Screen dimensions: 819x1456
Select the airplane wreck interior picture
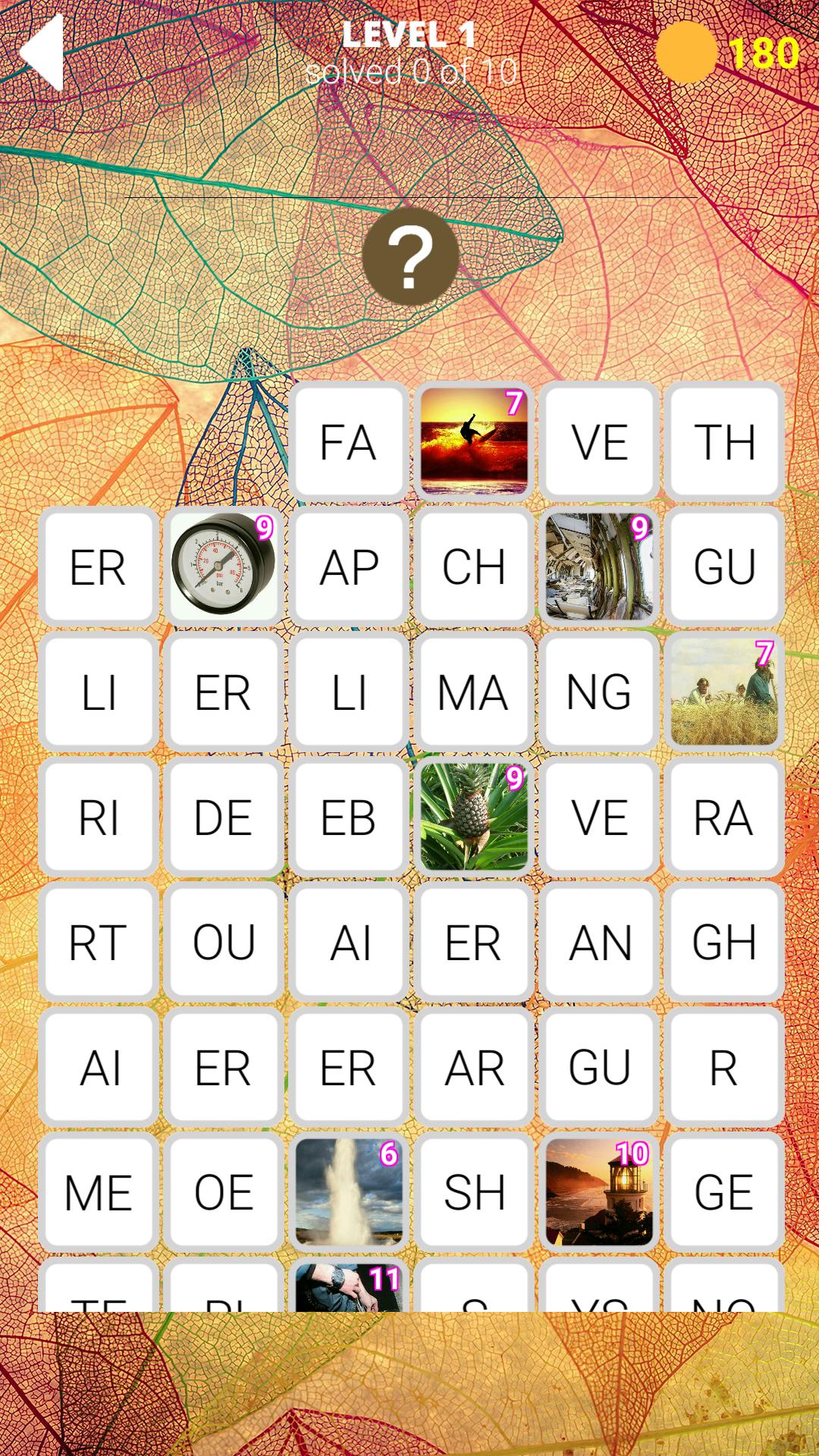point(599,566)
